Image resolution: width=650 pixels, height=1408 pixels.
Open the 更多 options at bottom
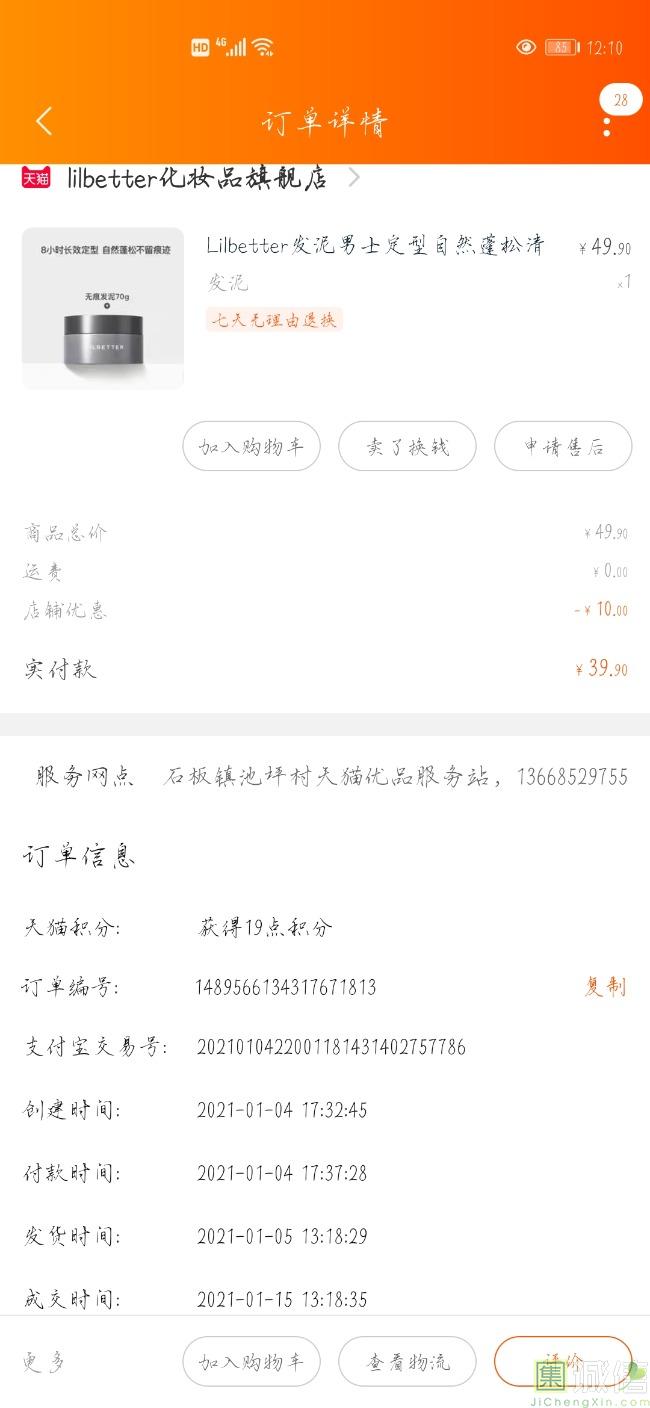click(x=44, y=1362)
